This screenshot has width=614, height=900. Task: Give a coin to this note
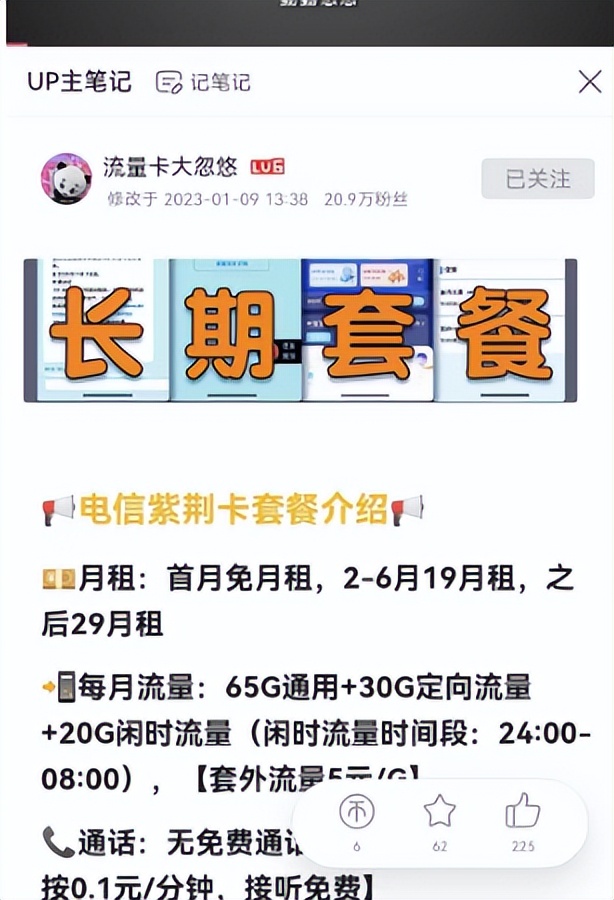point(357,812)
